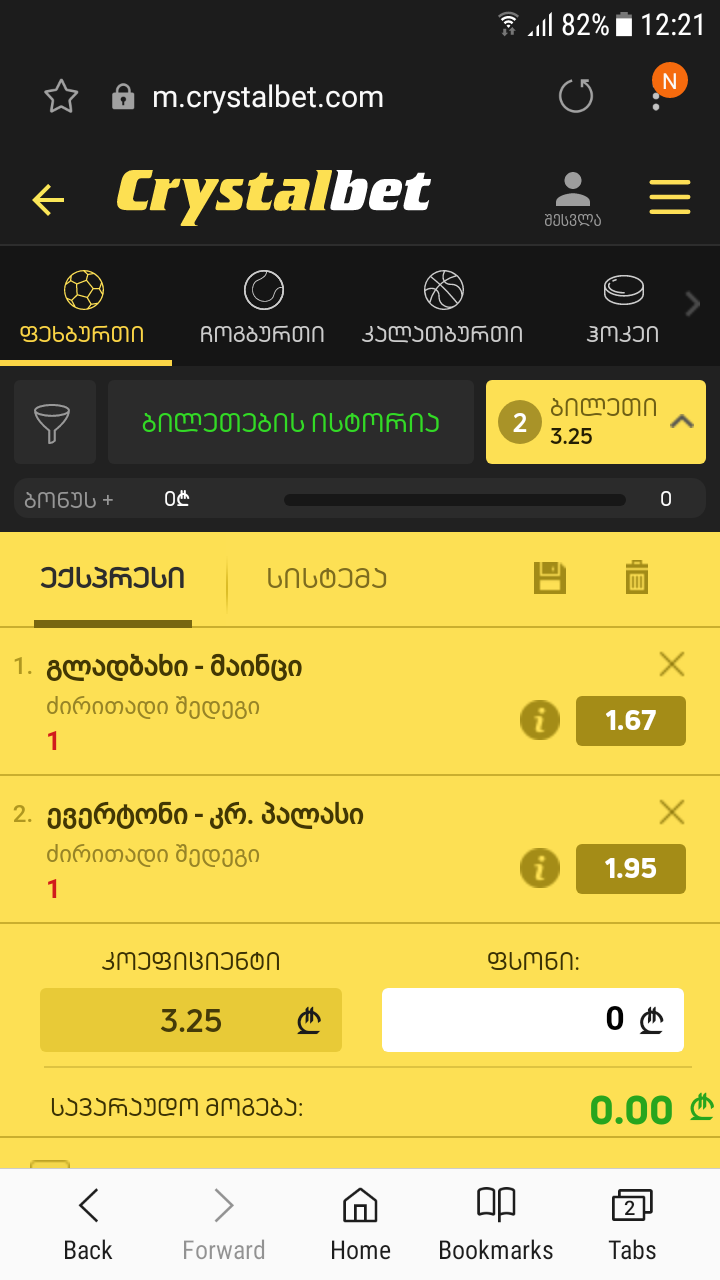Screen dimensions: 720x1280
Task: Show info for the Gladbach-Mainz bet
Action: point(540,720)
